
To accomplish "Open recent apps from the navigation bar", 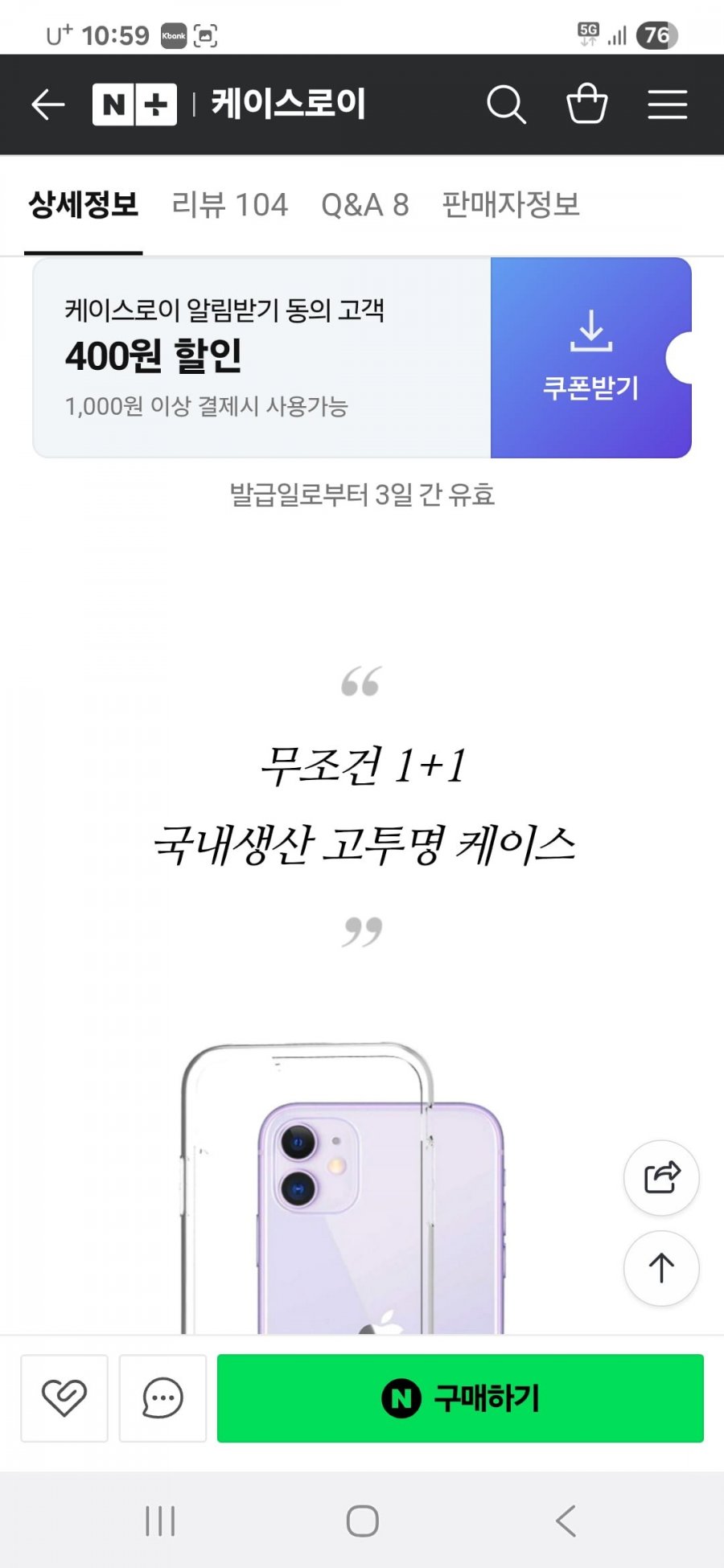I will coord(160,1521).
